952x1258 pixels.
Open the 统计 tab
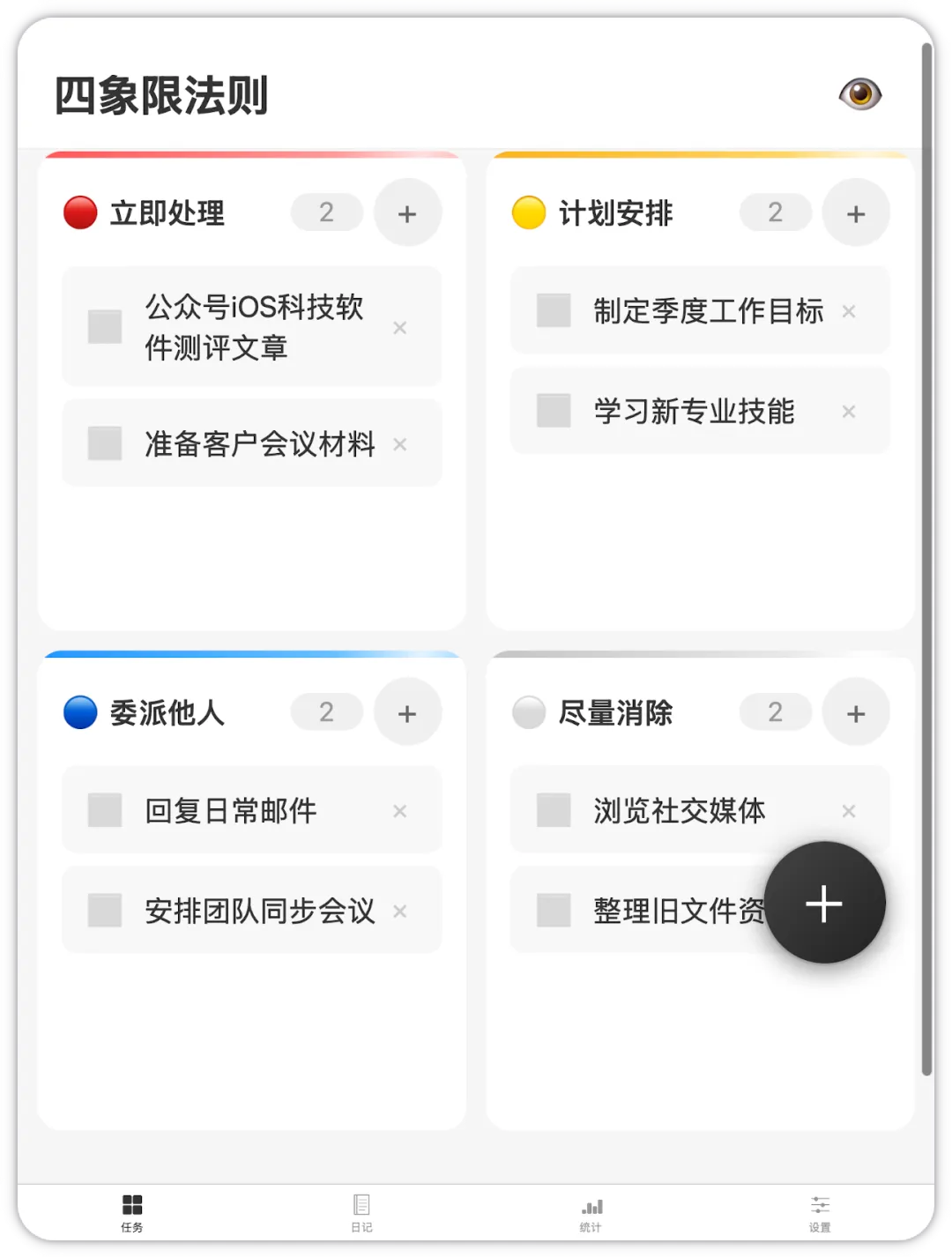[591, 1213]
